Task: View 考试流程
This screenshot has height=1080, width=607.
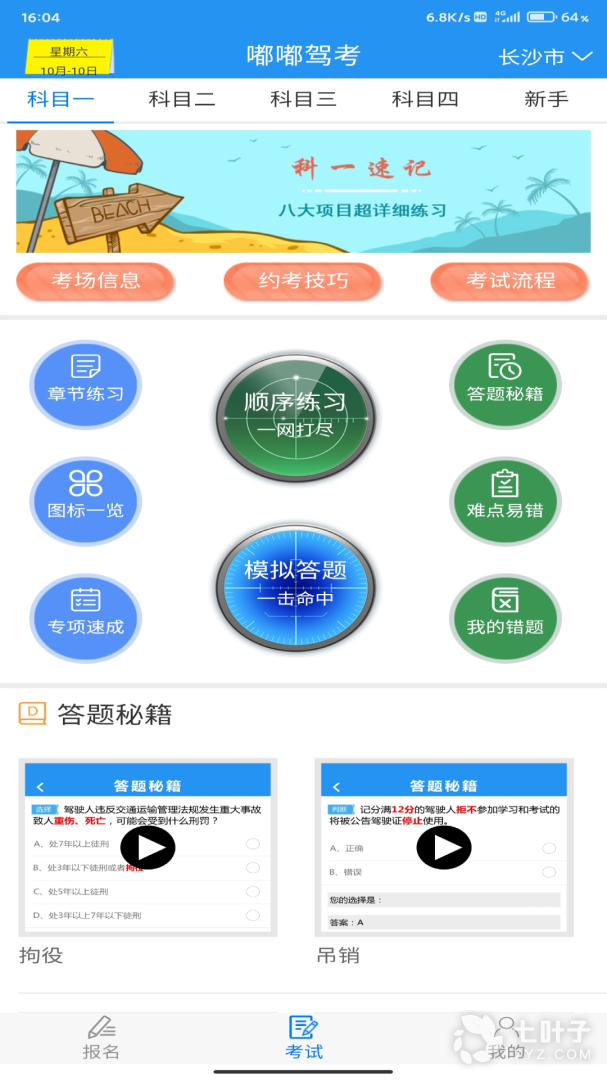Action: (x=510, y=281)
